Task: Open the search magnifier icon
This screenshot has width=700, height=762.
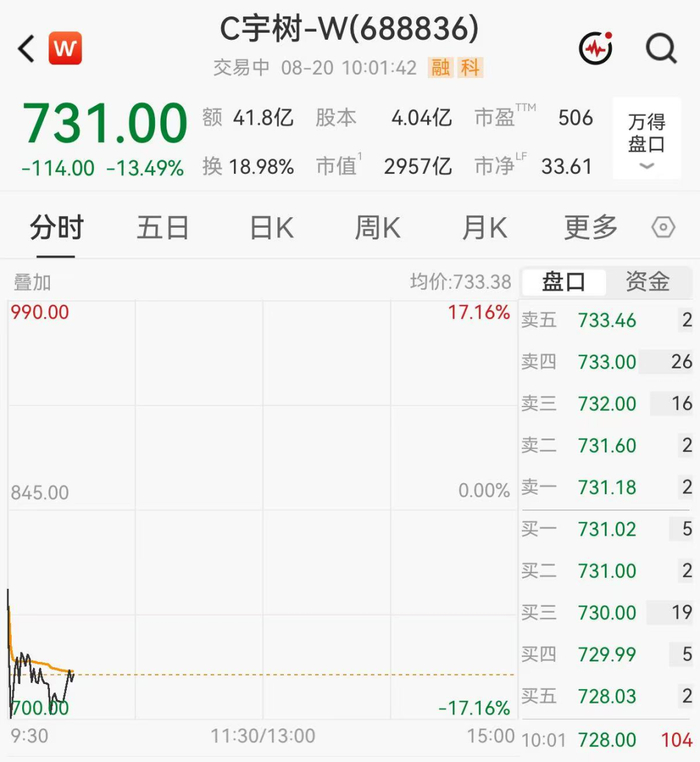Action: click(661, 49)
